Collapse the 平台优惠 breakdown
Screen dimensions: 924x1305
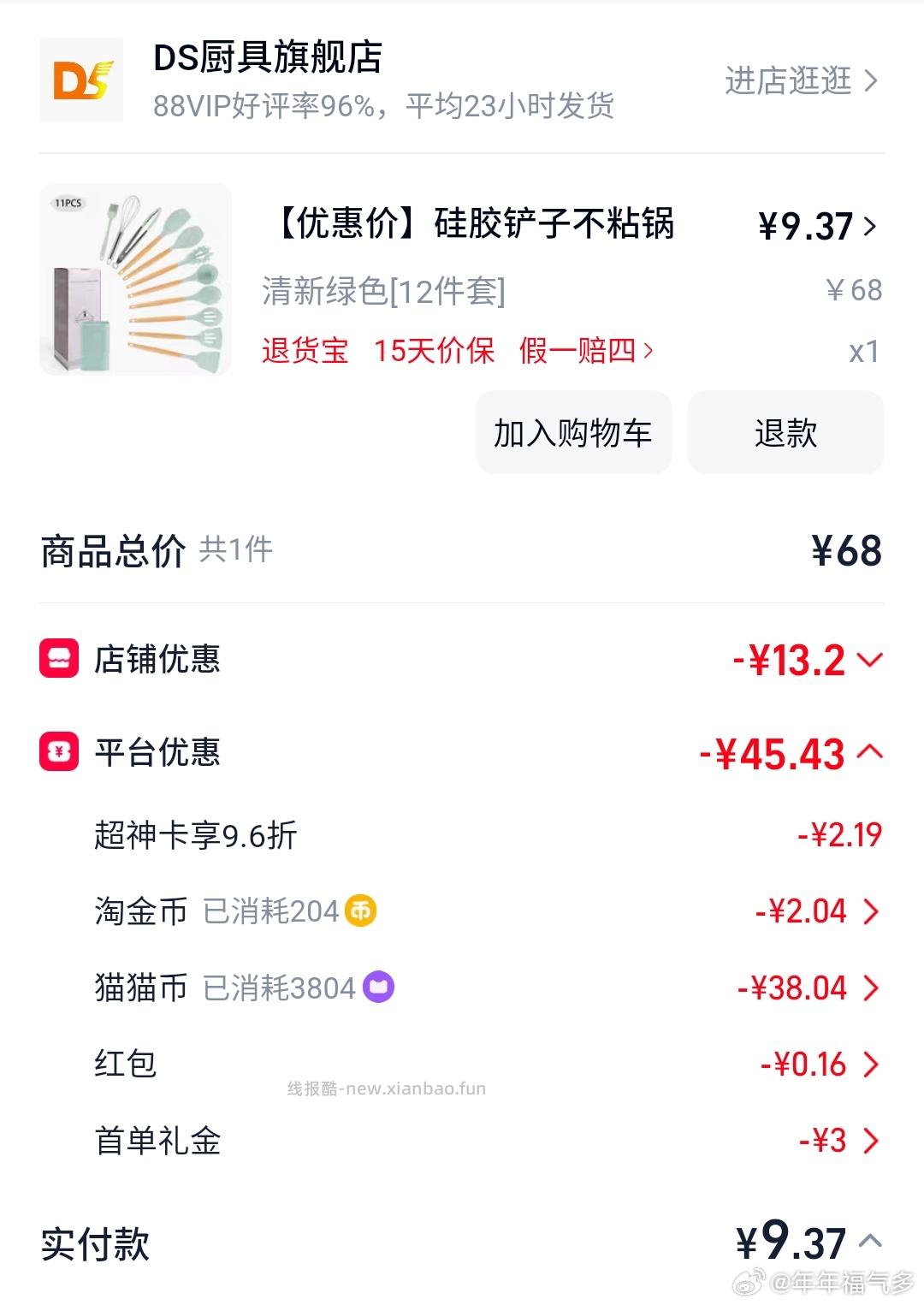click(x=868, y=753)
